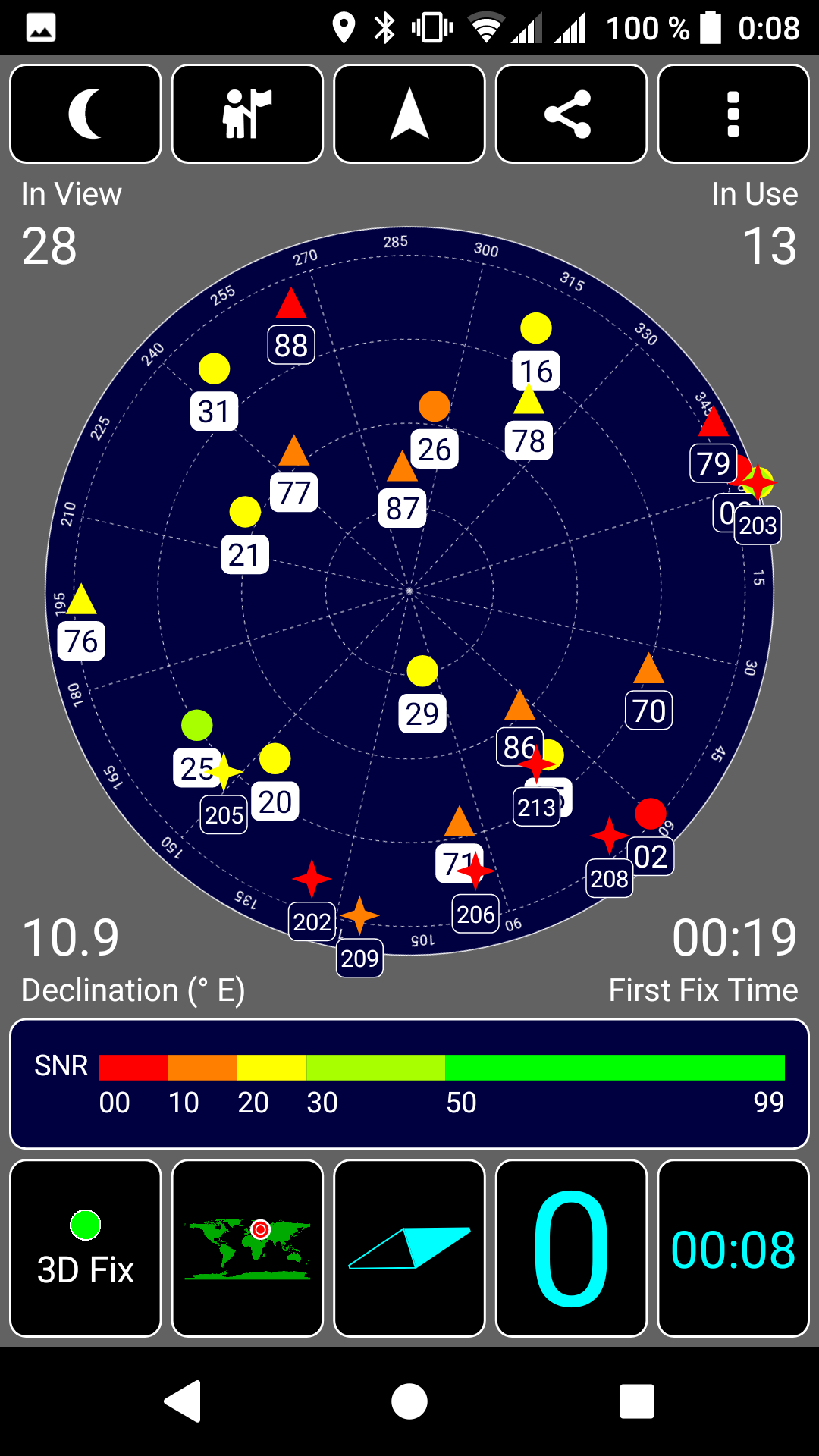Tap the 00:08 time tile

tap(733, 1247)
